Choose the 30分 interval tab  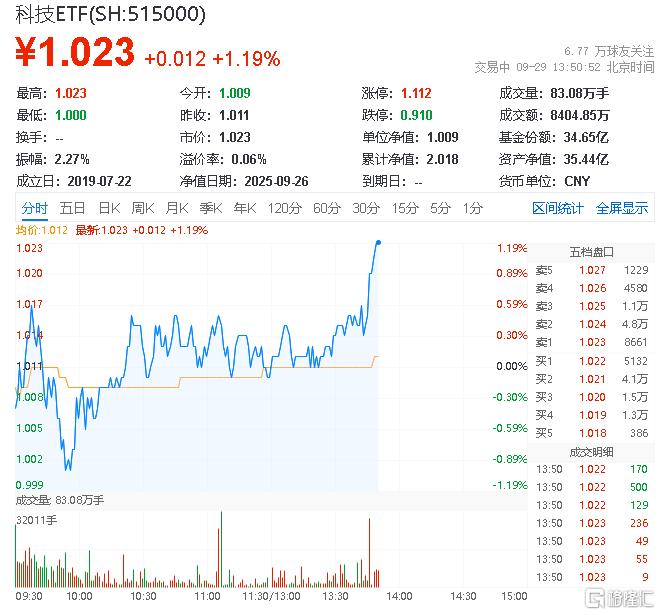pyautogui.click(x=366, y=208)
